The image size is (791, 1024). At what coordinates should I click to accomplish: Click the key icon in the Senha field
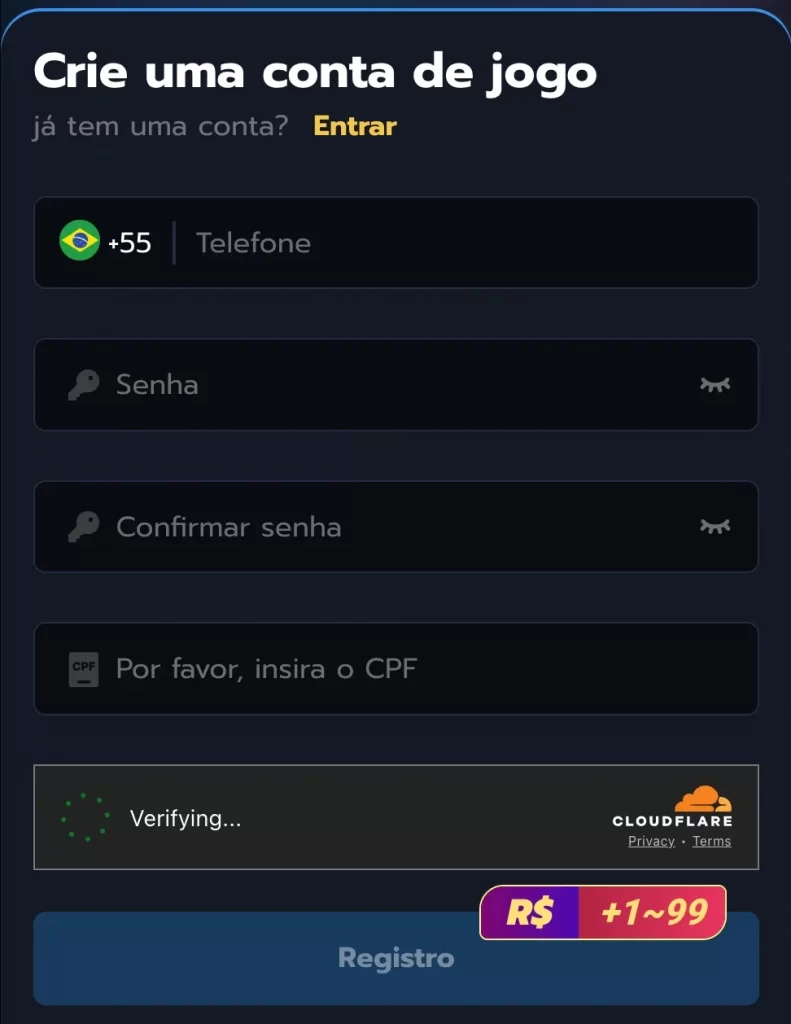pos(84,384)
